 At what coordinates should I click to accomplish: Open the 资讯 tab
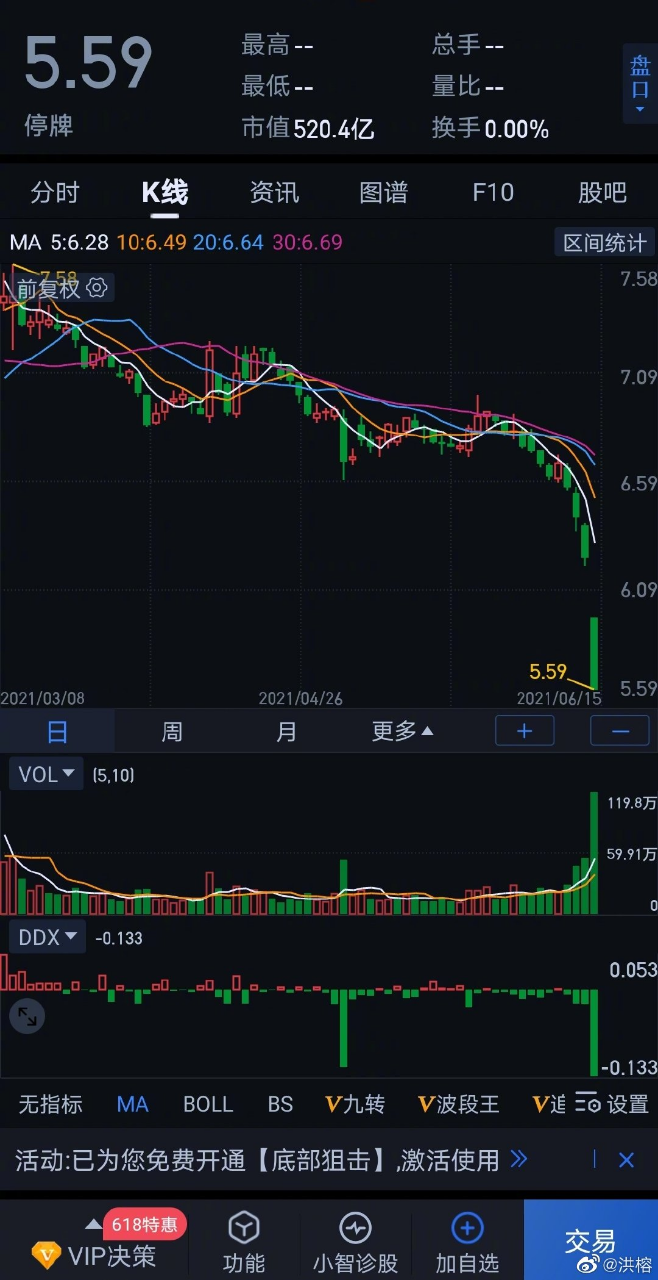[274, 192]
